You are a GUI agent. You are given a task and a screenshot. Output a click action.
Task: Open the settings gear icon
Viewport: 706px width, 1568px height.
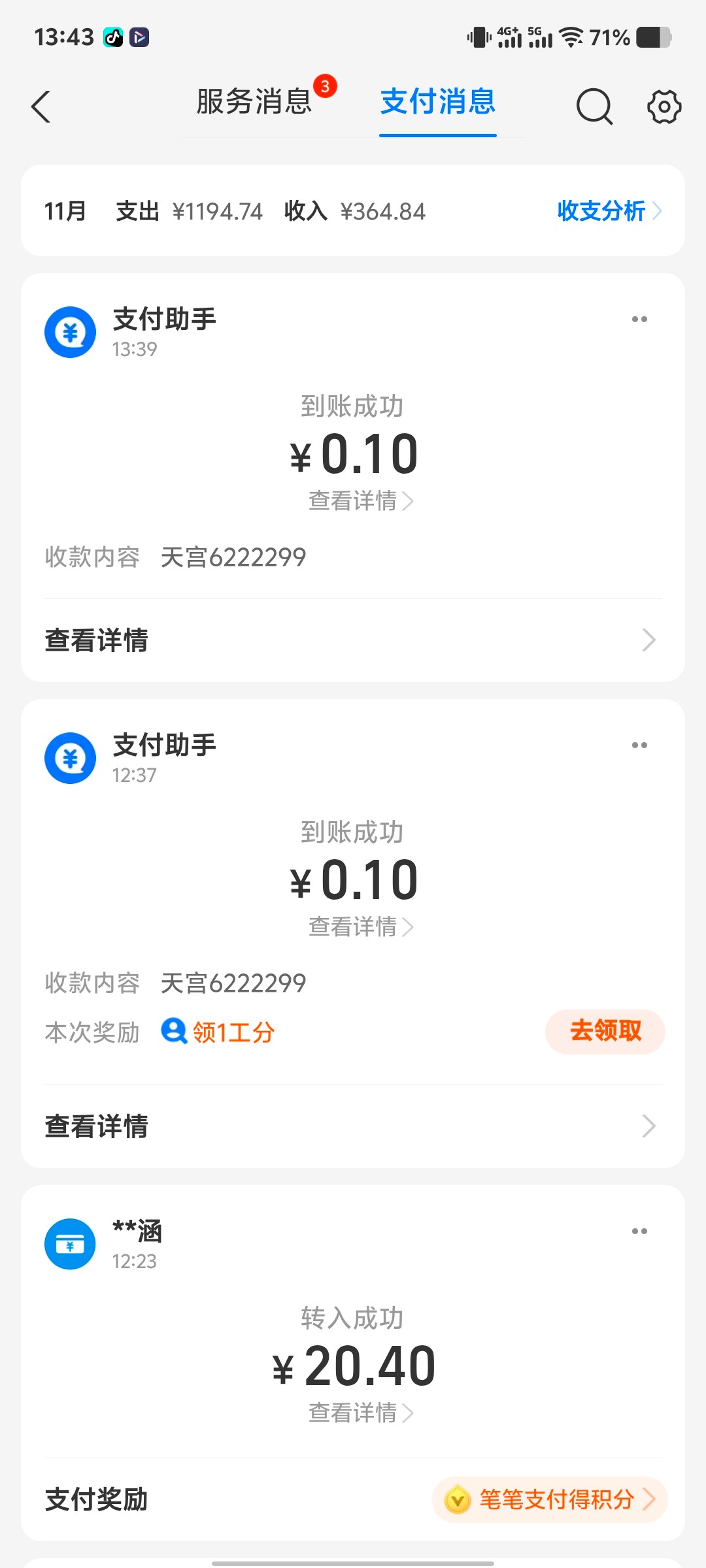pos(663,106)
